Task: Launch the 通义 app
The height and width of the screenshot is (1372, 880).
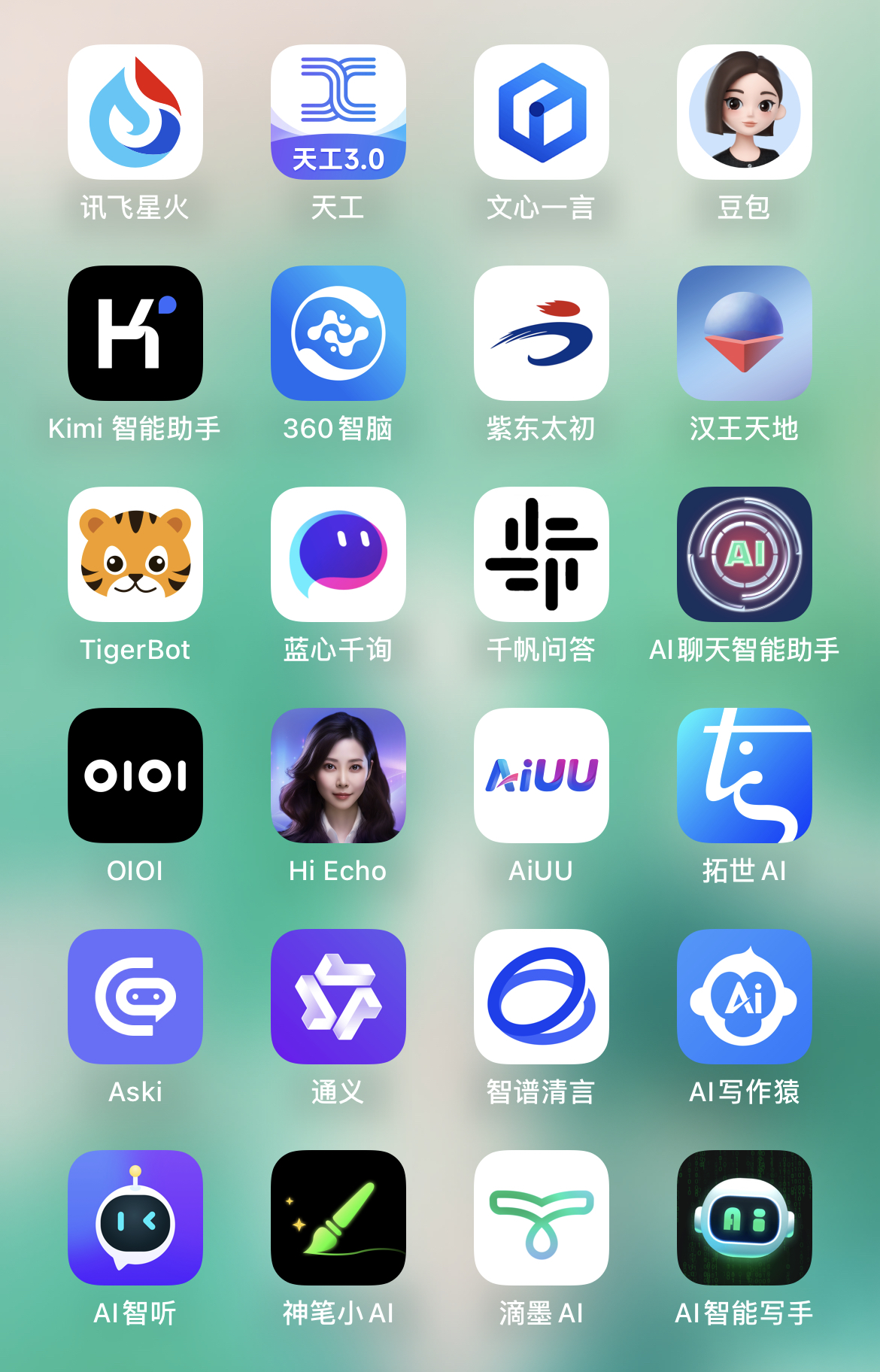Action: pyautogui.click(x=338, y=997)
